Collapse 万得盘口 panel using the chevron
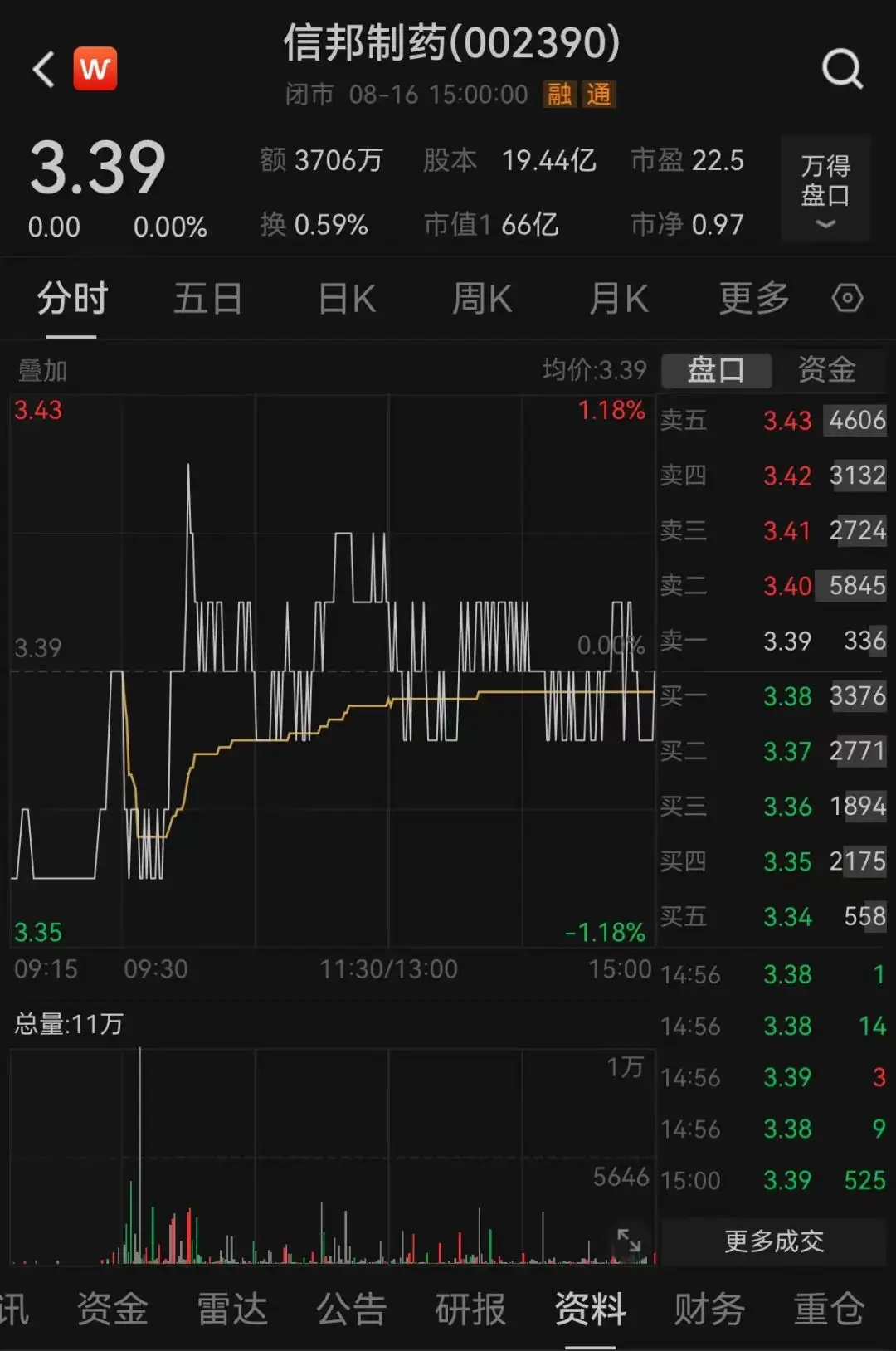This screenshot has width=896, height=1351. pyautogui.click(x=825, y=224)
